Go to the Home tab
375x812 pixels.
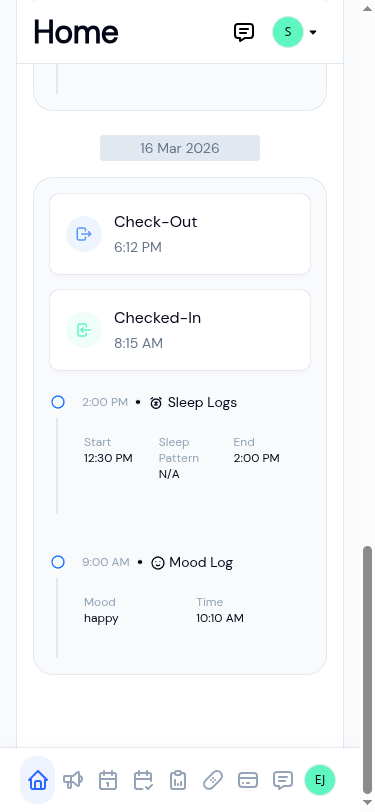[x=37, y=780]
